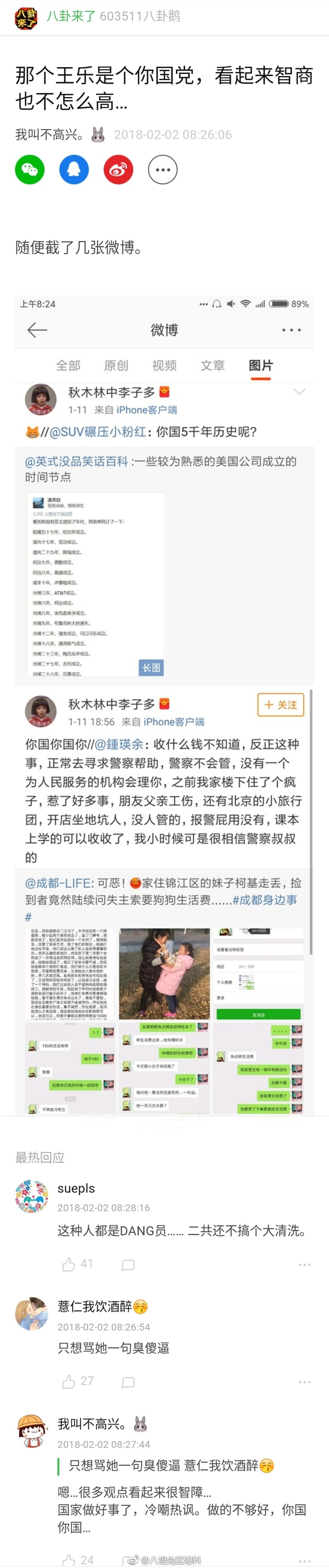Open more sharing options
The height and width of the screenshot is (1568, 329).
pyautogui.click(x=163, y=169)
